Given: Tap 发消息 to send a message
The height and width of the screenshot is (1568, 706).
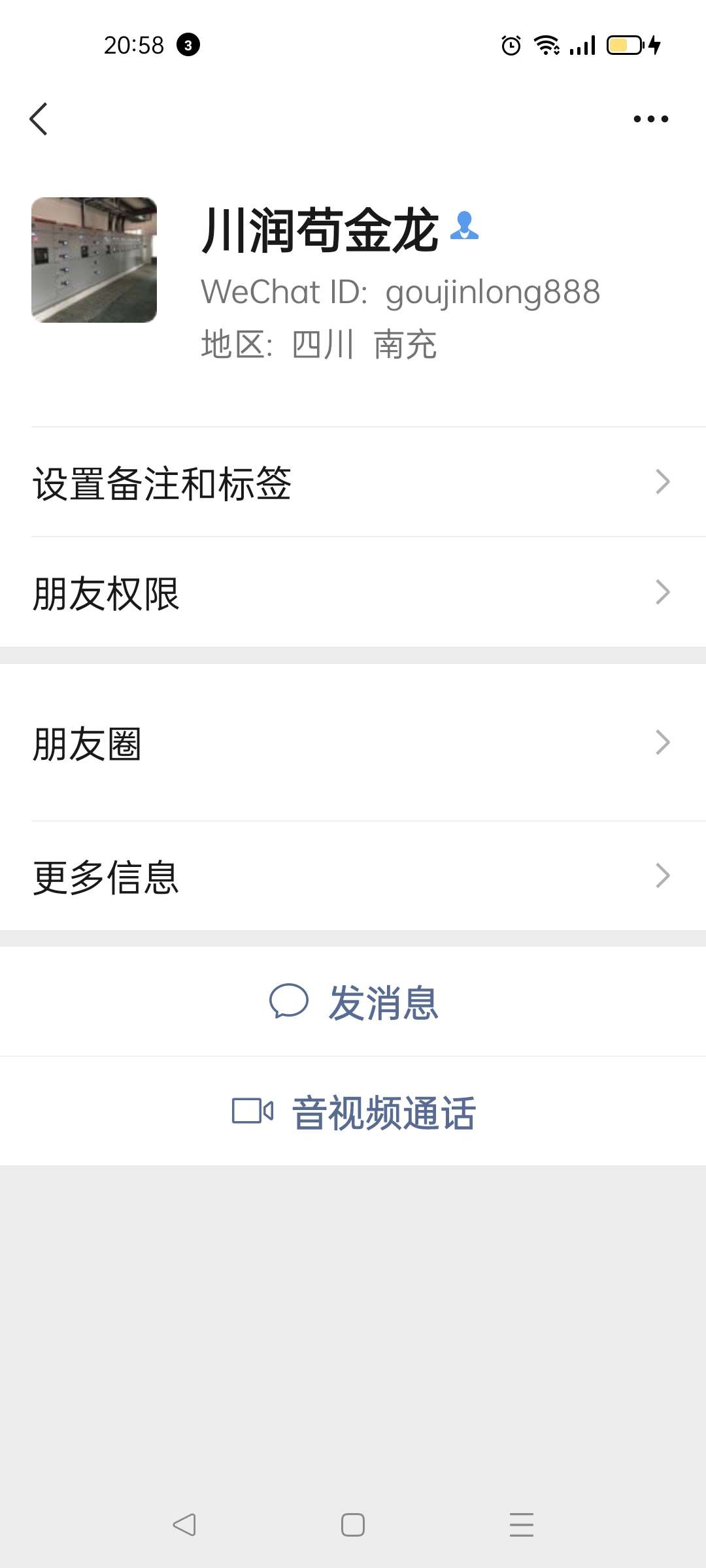Looking at the screenshot, I should pos(353,1002).
